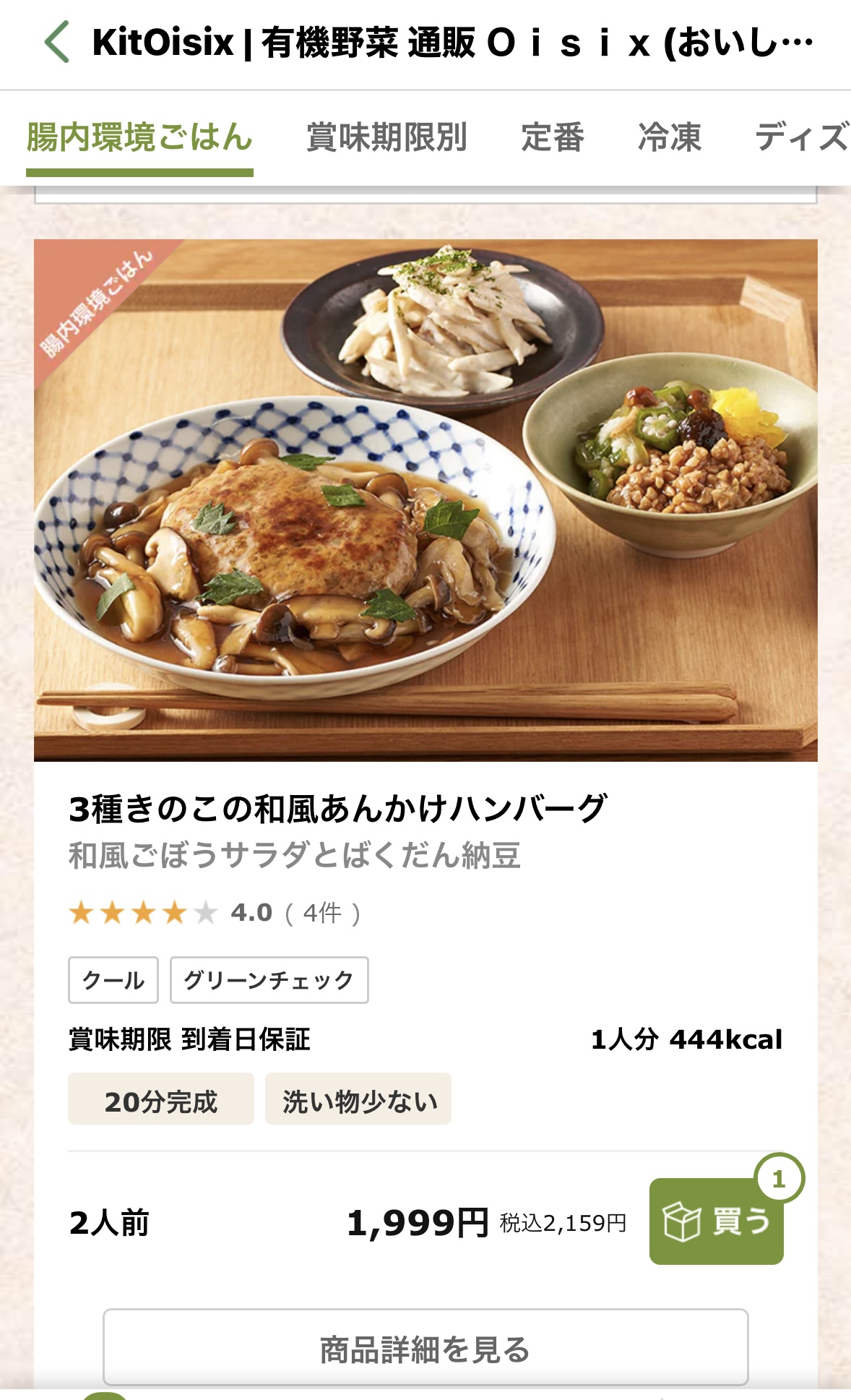
Task: Open the 定番 tab
Action: [553, 137]
